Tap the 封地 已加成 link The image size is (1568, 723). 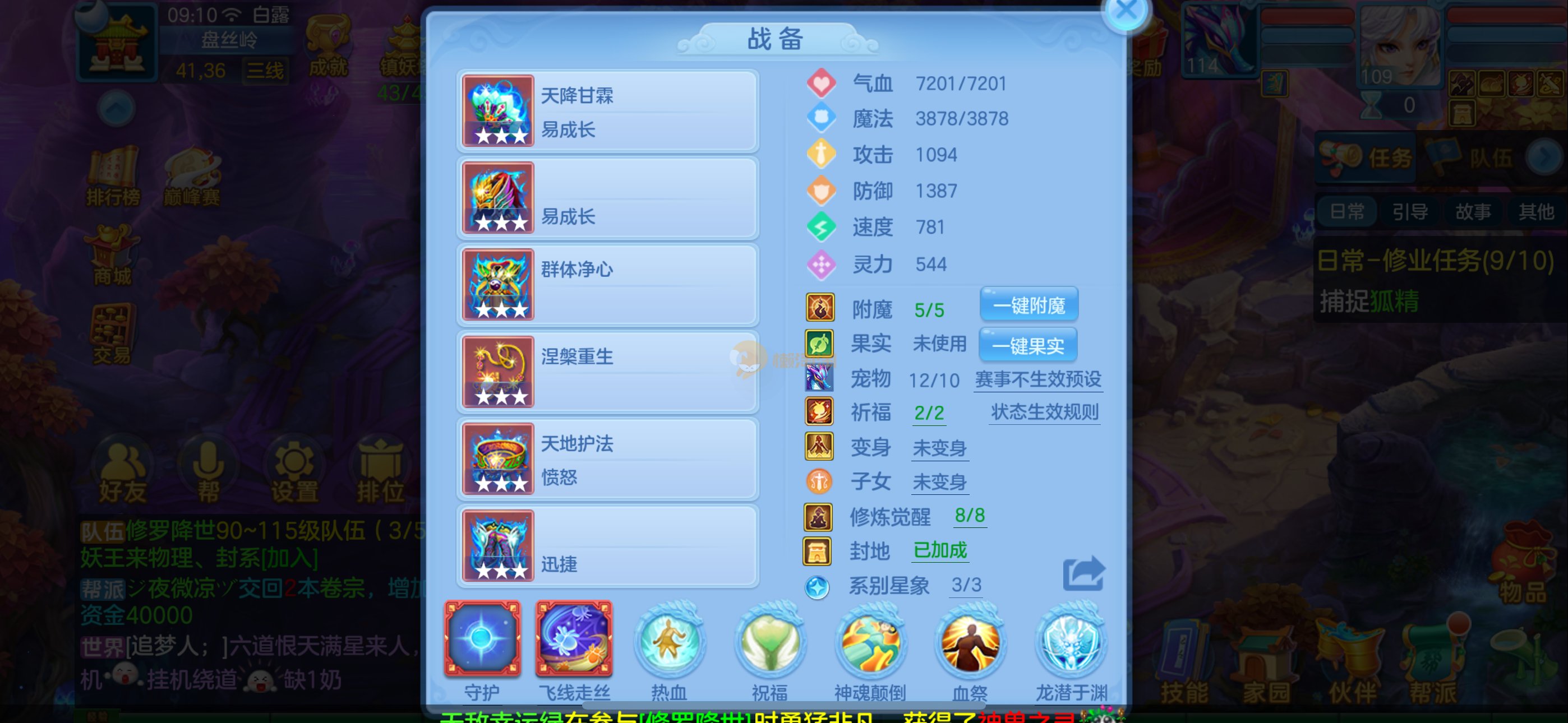coord(939,551)
